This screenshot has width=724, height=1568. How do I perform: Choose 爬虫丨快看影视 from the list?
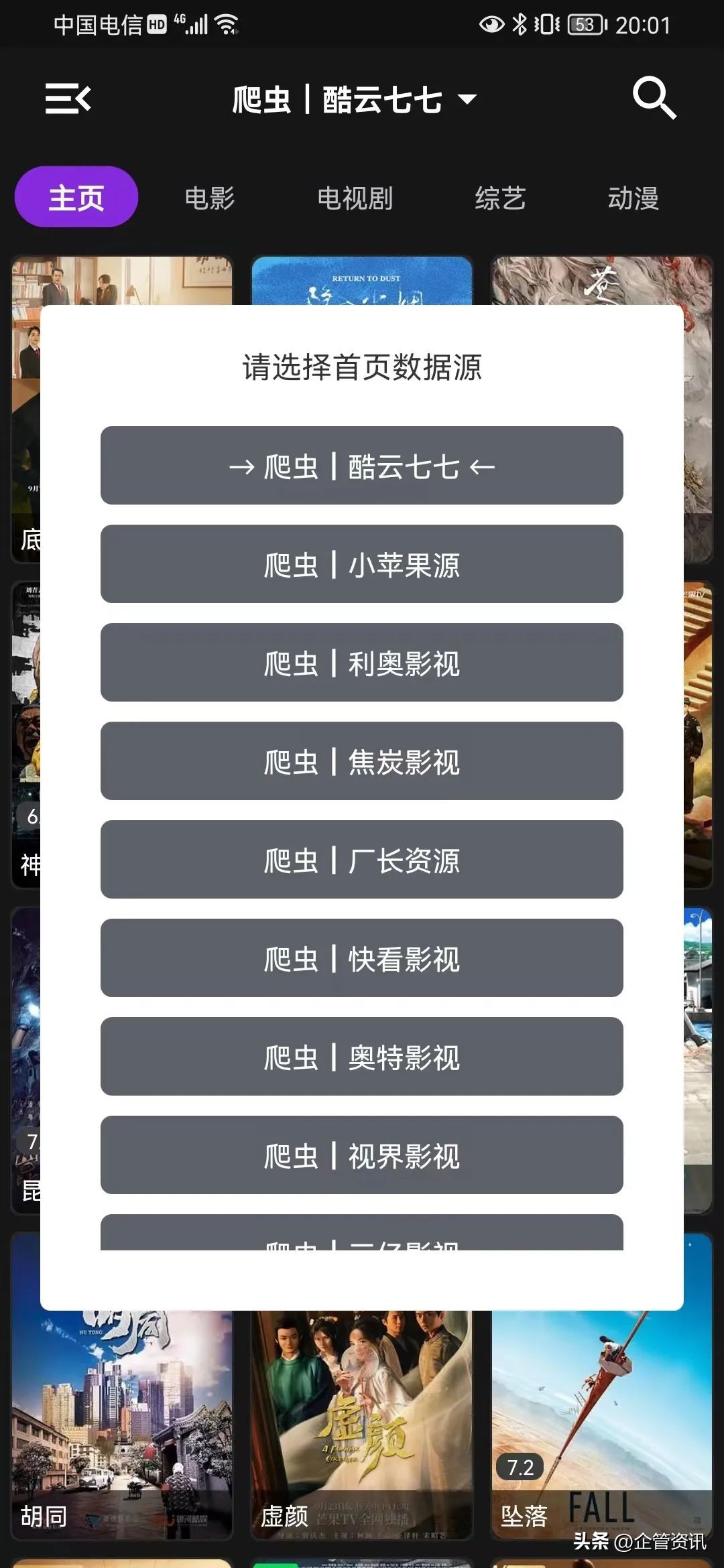click(x=361, y=958)
